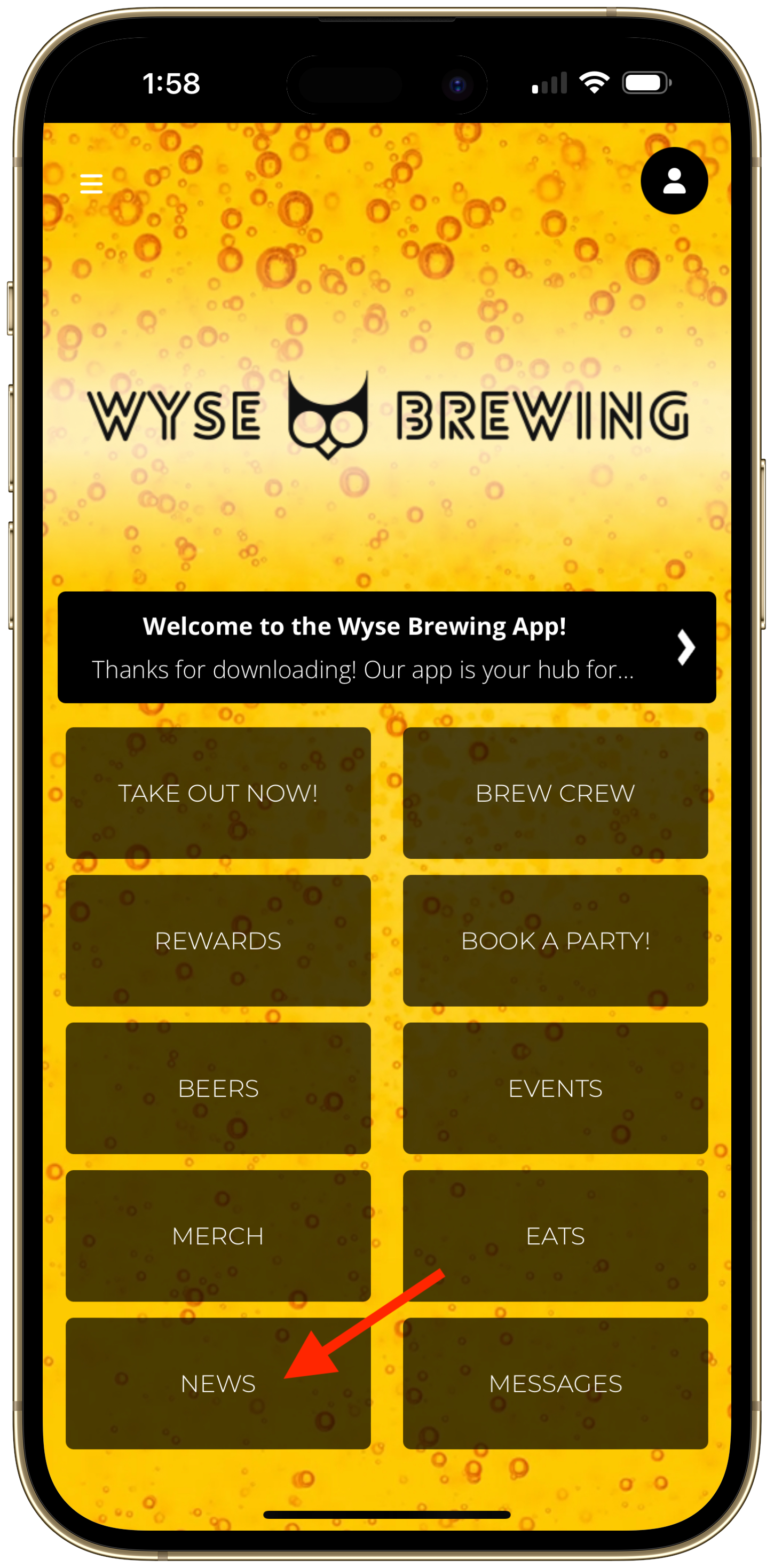Open the user profile icon

tap(674, 181)
